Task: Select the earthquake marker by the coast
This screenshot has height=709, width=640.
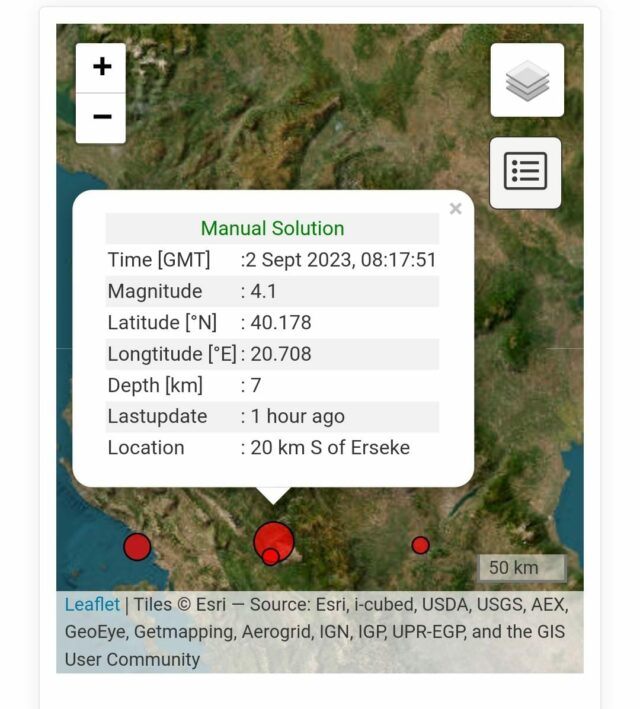Action: click(137, 547)
